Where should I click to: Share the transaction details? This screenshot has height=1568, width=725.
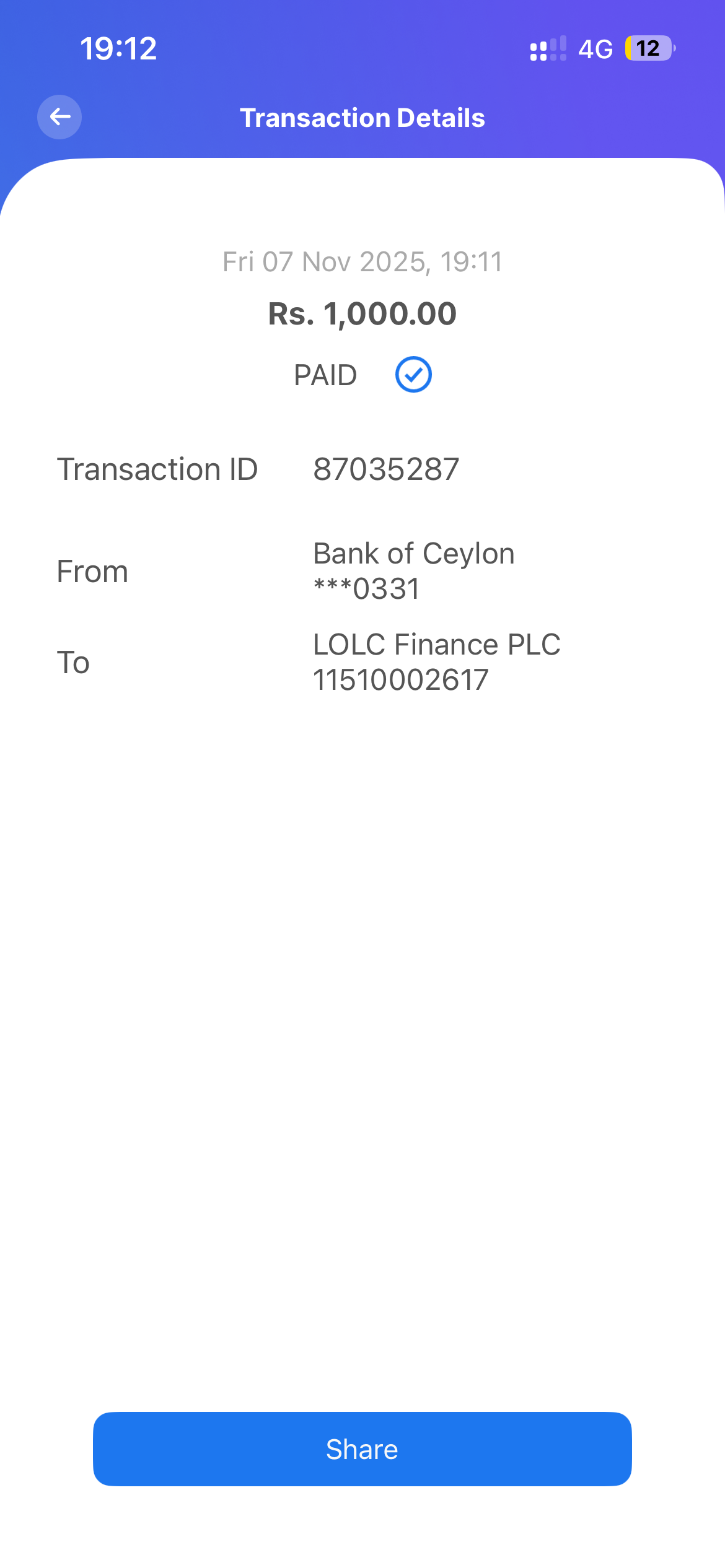point(362,1449)
